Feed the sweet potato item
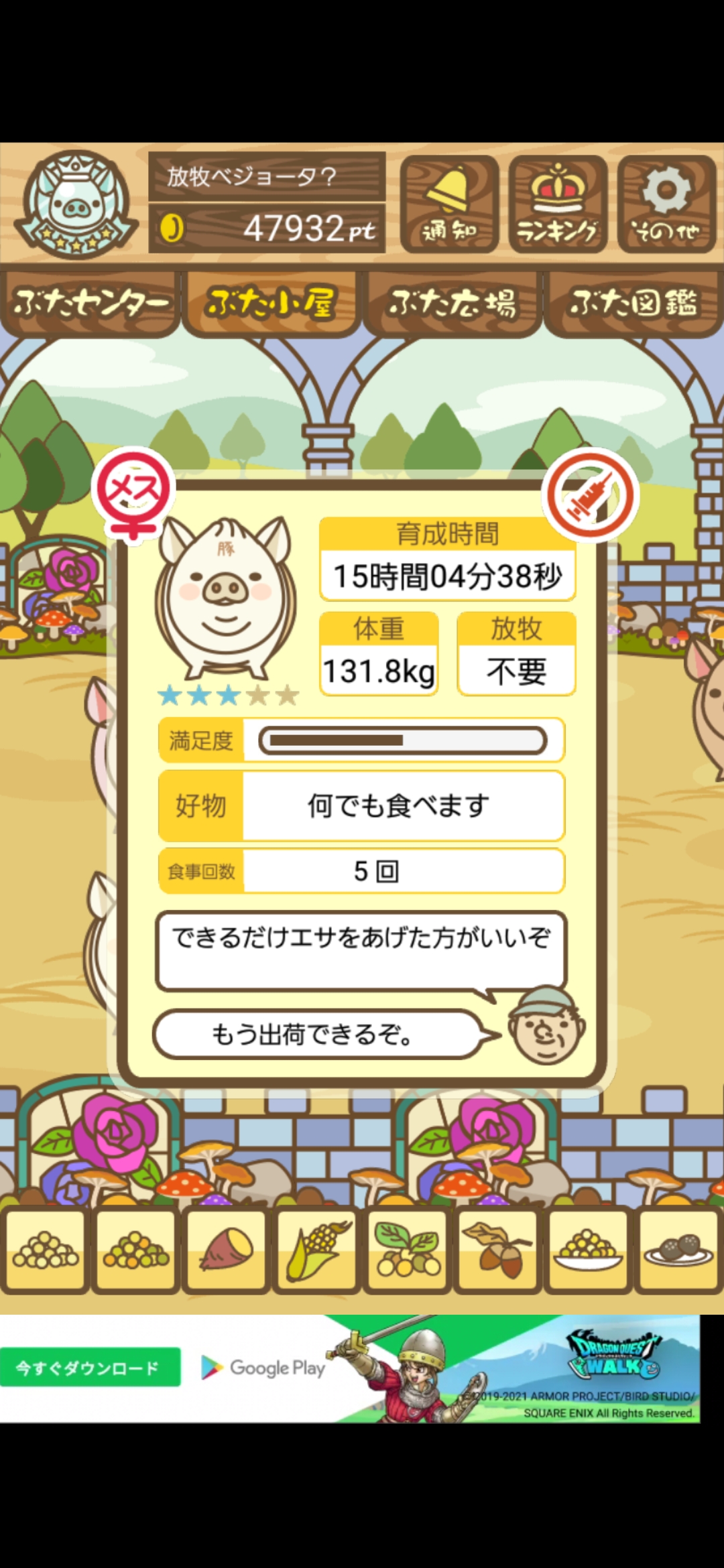This screenshot has height=1568, width=724. pos(227,1250)
